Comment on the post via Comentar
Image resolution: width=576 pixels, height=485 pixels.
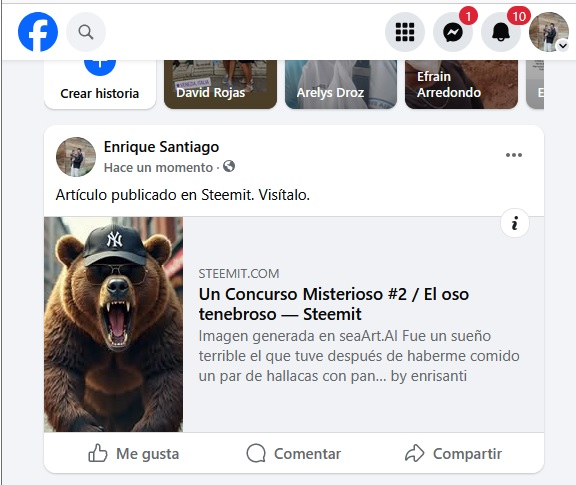pos(294,453)
